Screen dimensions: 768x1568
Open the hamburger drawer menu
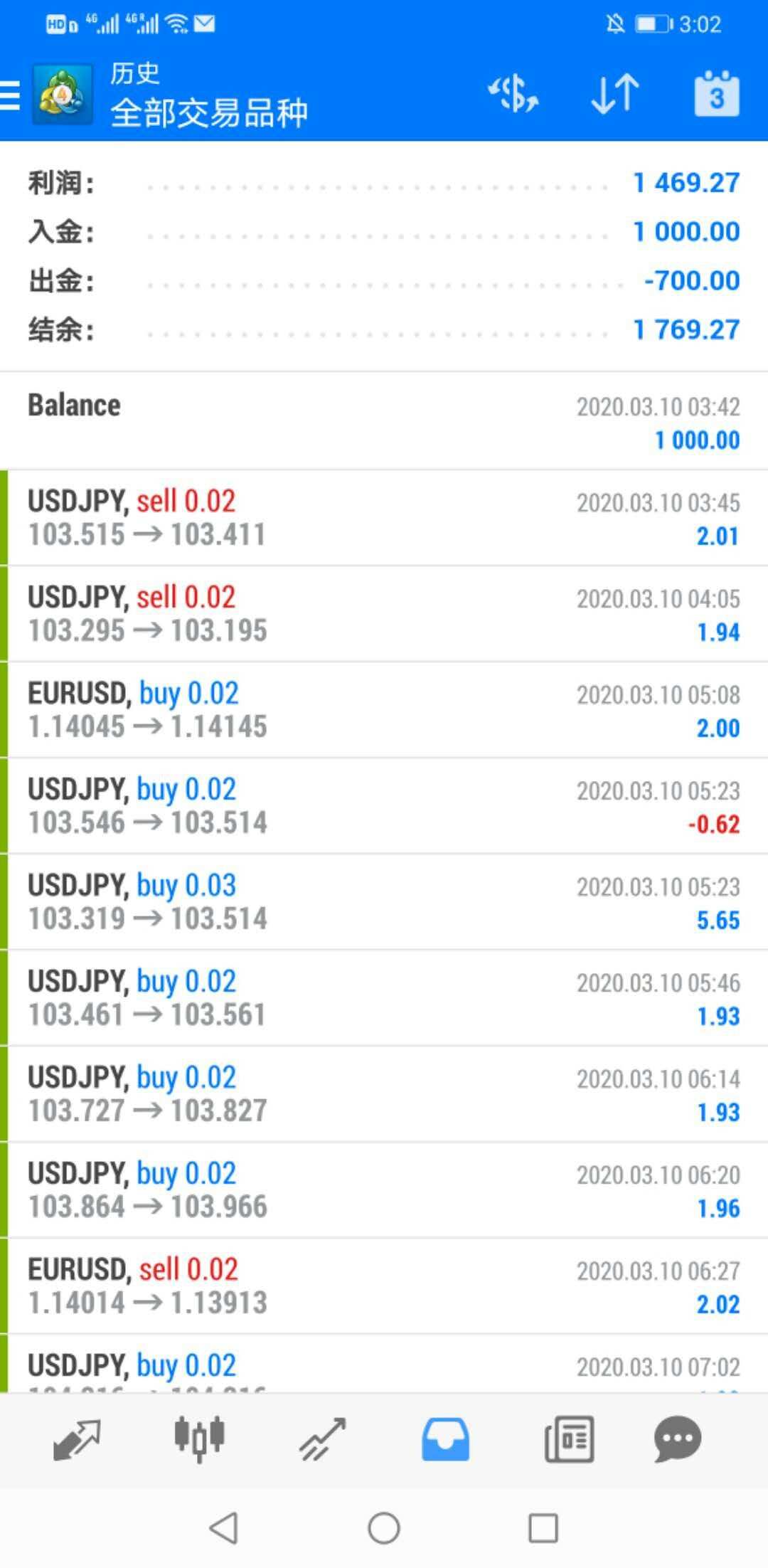[11, 95]
